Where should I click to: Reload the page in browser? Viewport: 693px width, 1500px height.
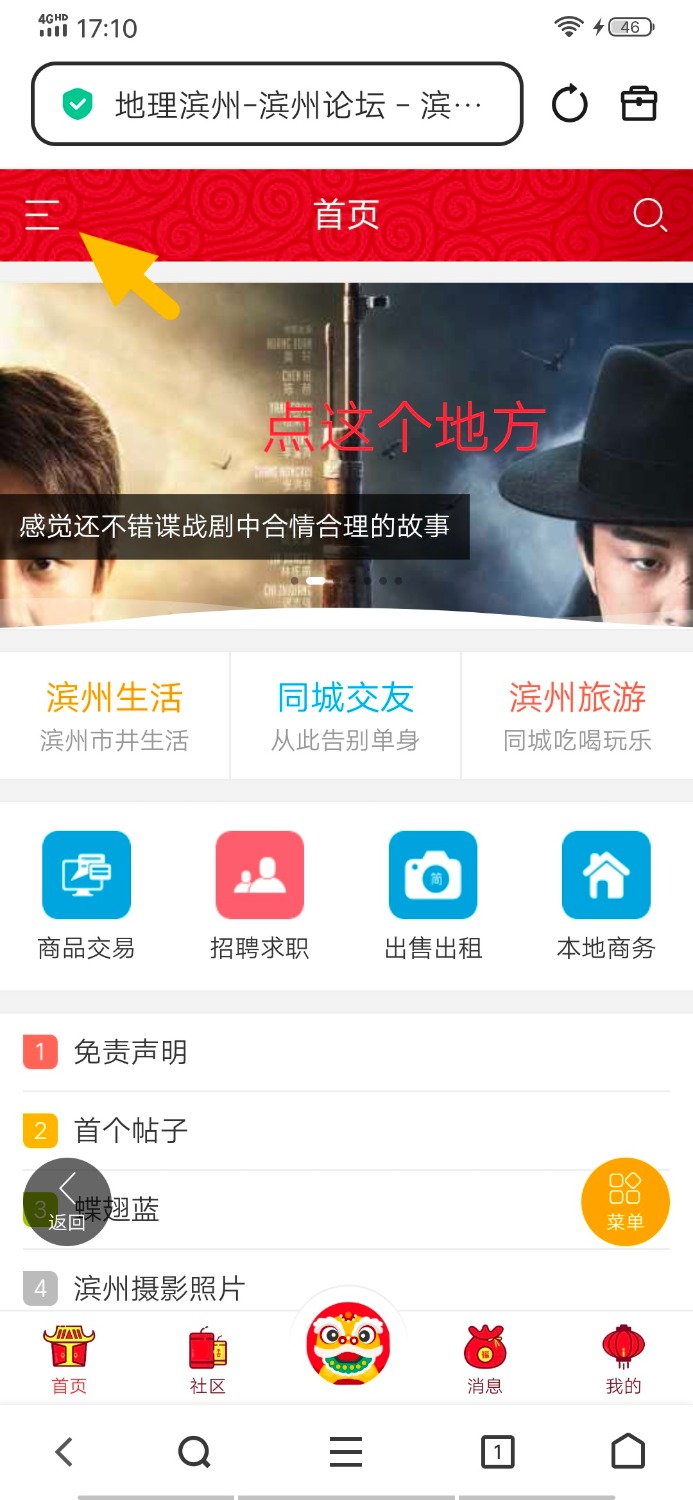click(x=570, y=104)
